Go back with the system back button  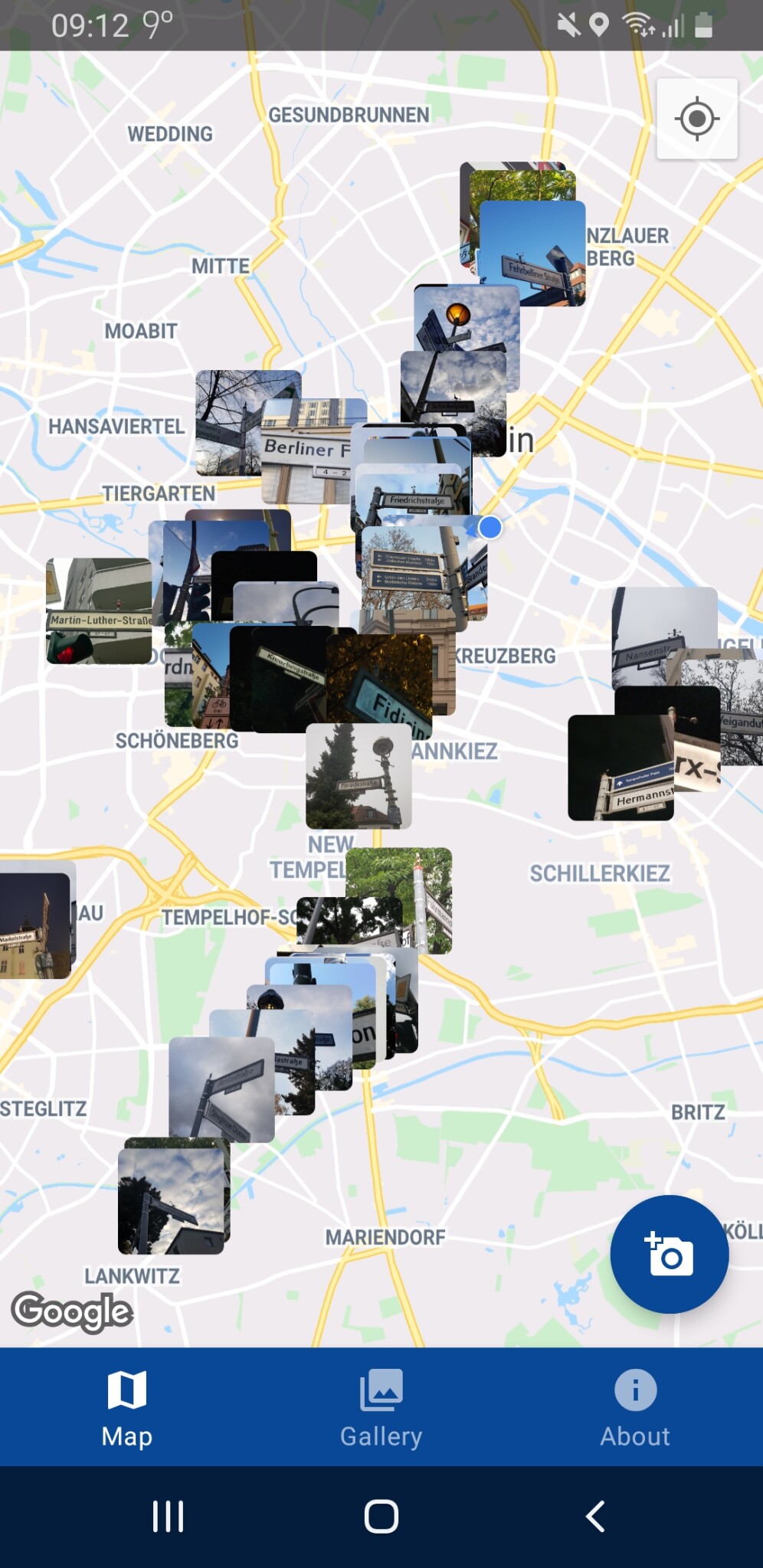[595, 1516]
